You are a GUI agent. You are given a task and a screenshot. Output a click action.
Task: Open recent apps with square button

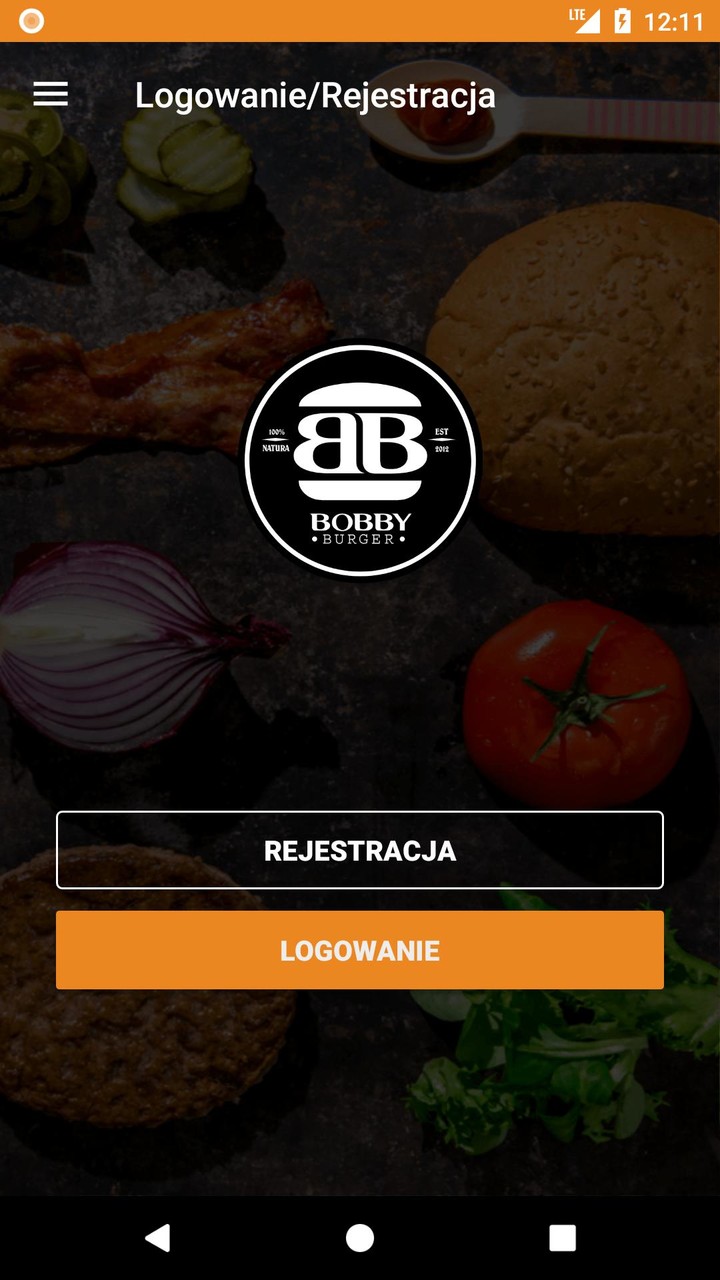coord(562,1237)
